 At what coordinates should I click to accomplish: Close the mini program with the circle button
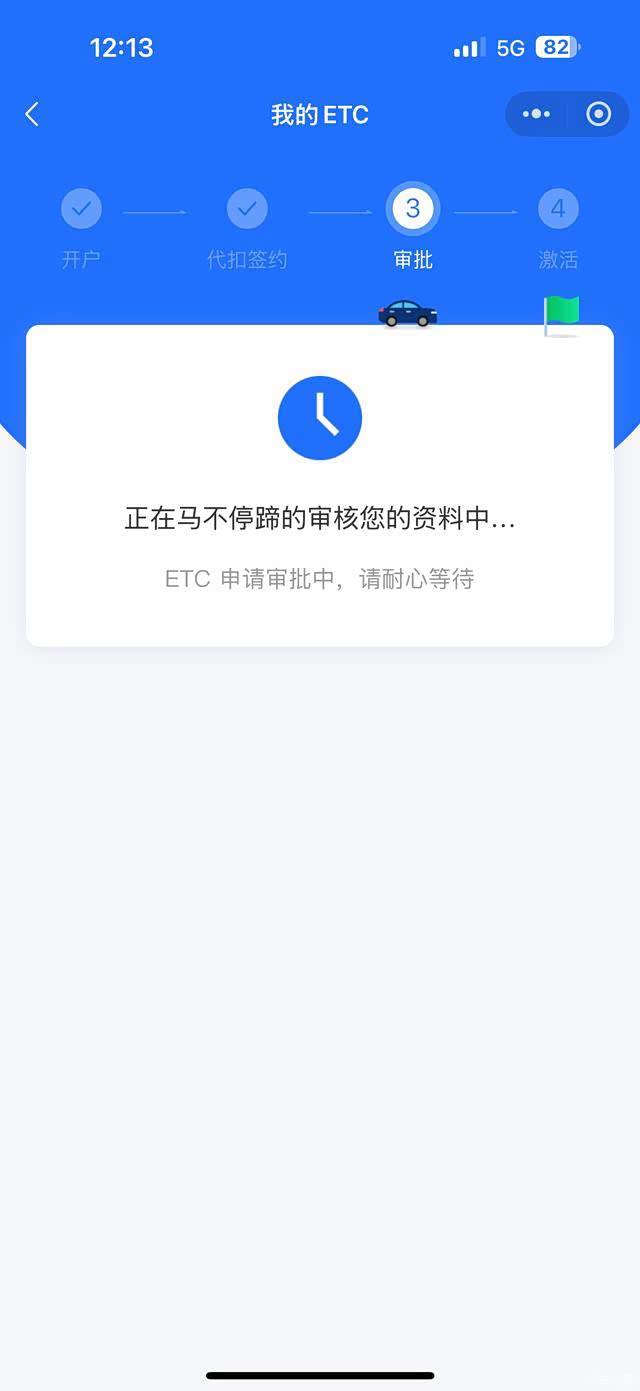coord(598,114)
